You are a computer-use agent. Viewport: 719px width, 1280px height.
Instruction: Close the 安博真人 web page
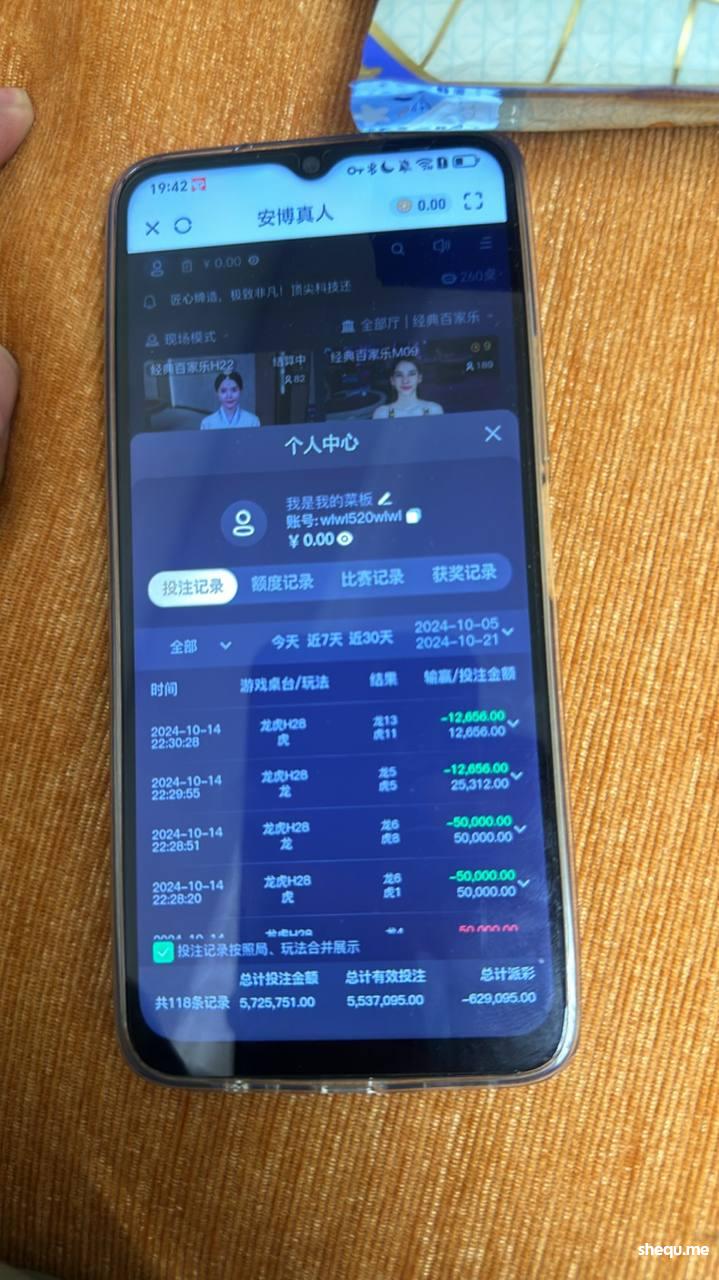click(x=152, y=228)
